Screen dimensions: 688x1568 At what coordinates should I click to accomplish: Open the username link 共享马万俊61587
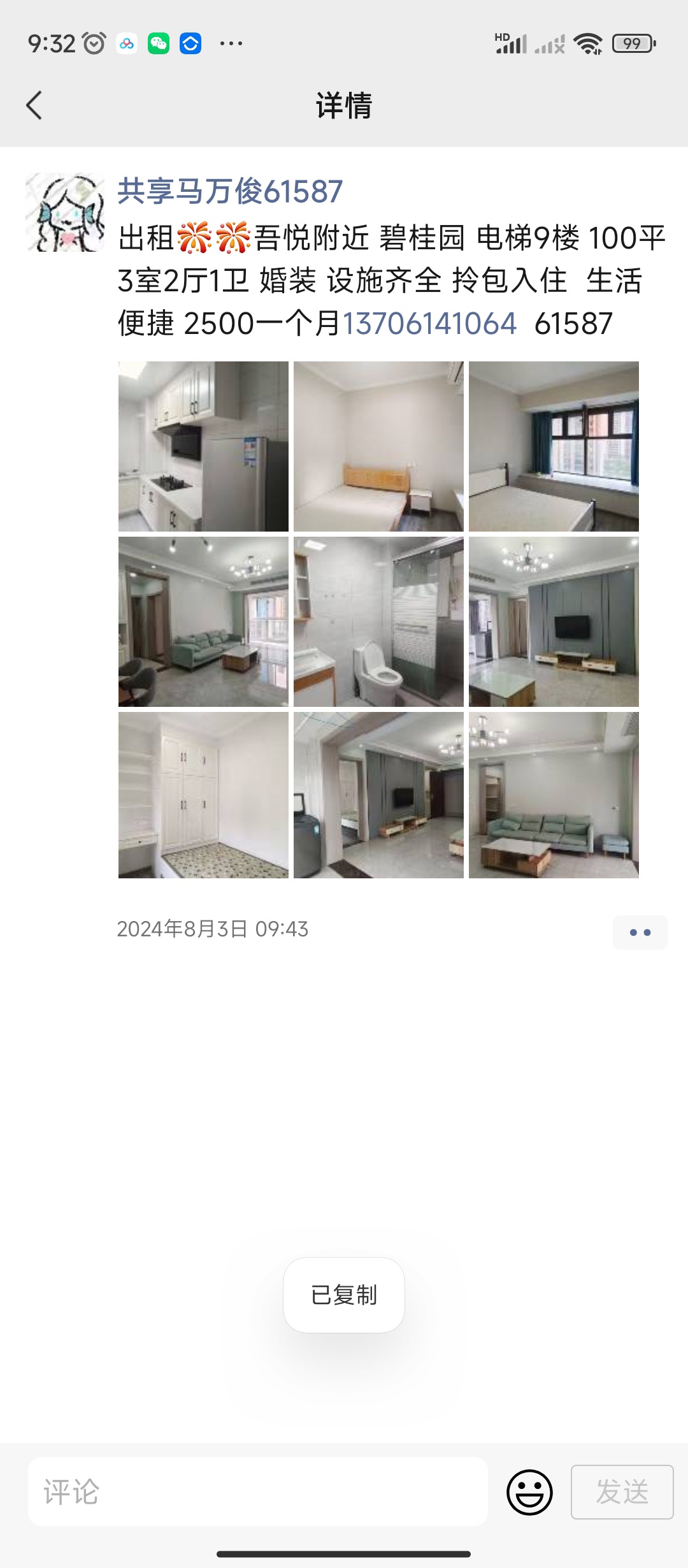coord(230,191)
